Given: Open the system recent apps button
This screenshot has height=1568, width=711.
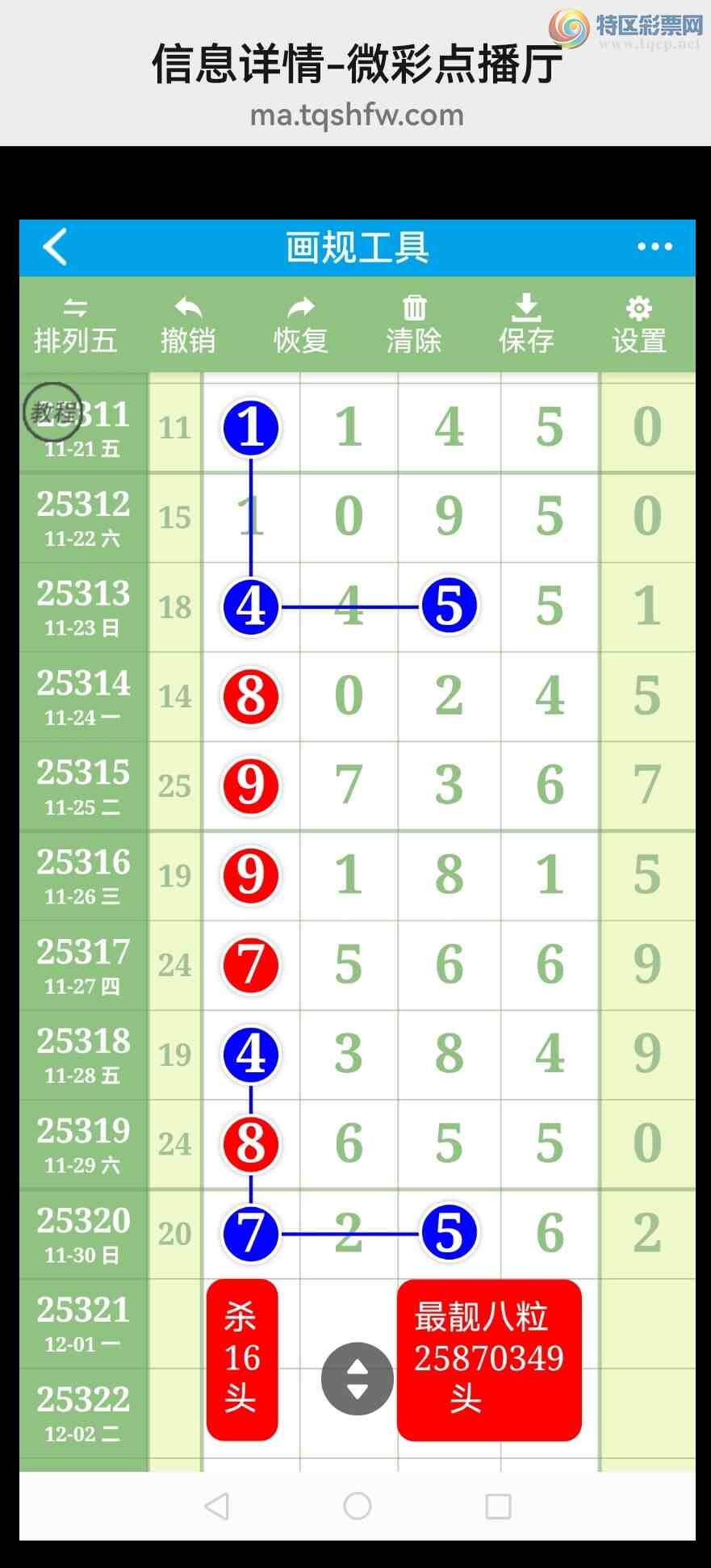Looking at the screenshot, I should click(498, 1506).
